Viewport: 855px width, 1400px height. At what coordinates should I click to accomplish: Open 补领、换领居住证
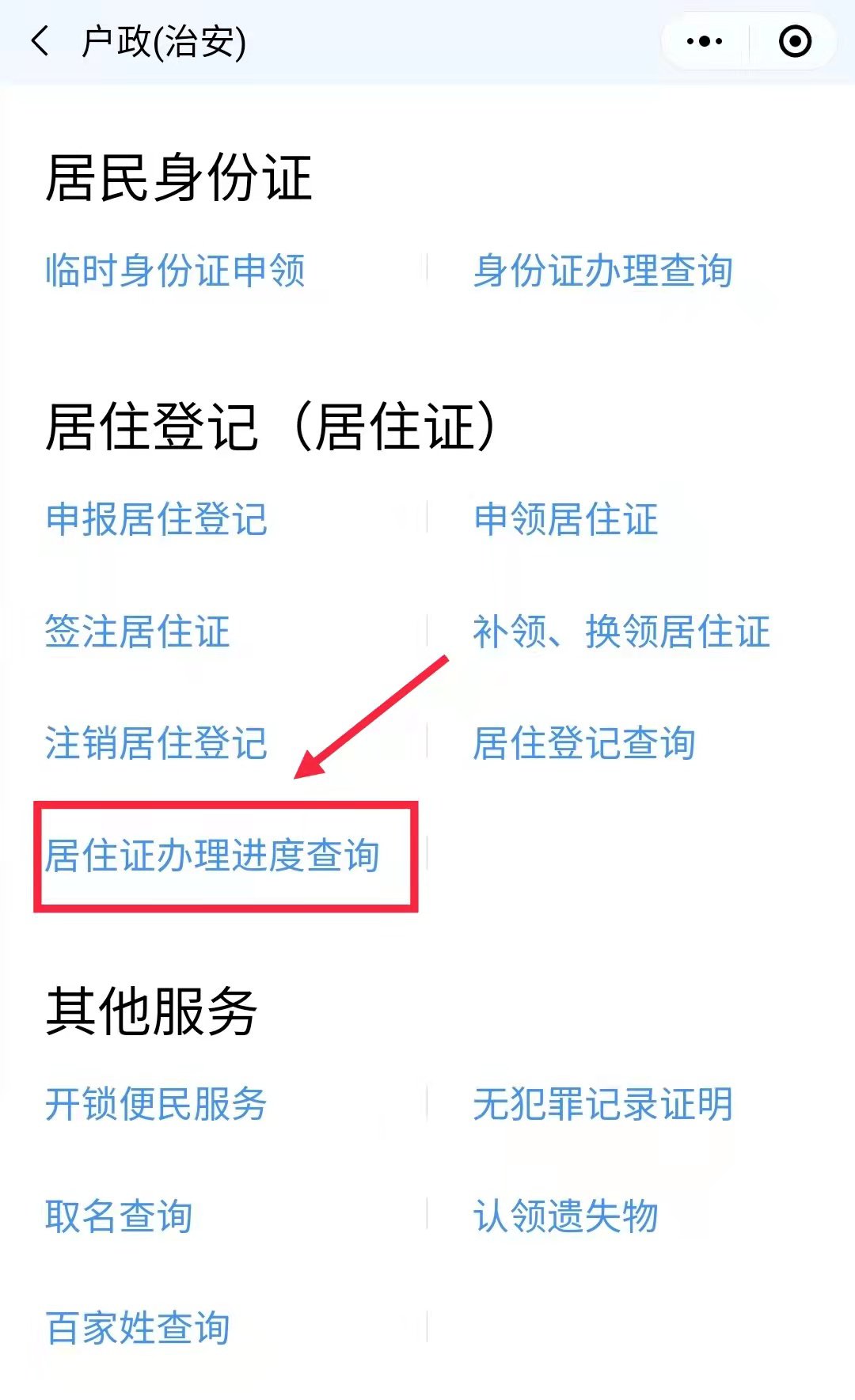pos(621,632)
